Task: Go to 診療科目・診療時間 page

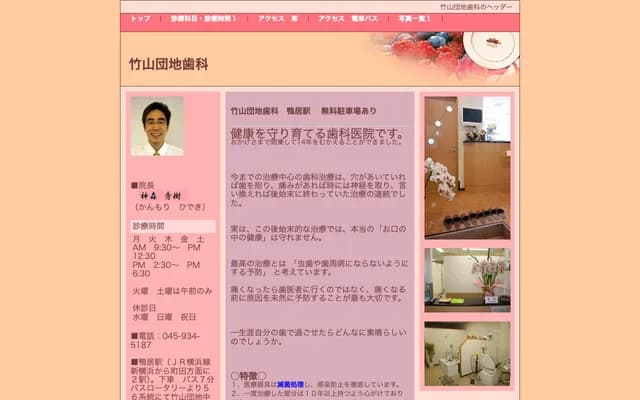Action: pos(204,19)
